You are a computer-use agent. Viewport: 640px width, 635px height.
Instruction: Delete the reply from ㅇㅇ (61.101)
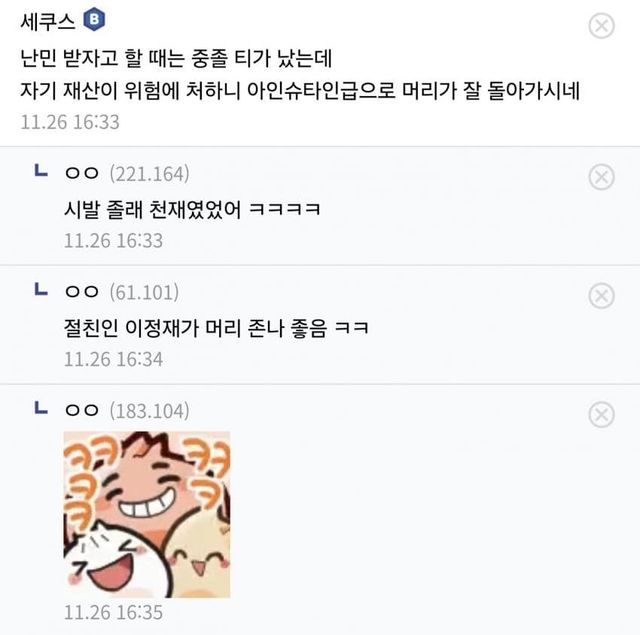601,295
